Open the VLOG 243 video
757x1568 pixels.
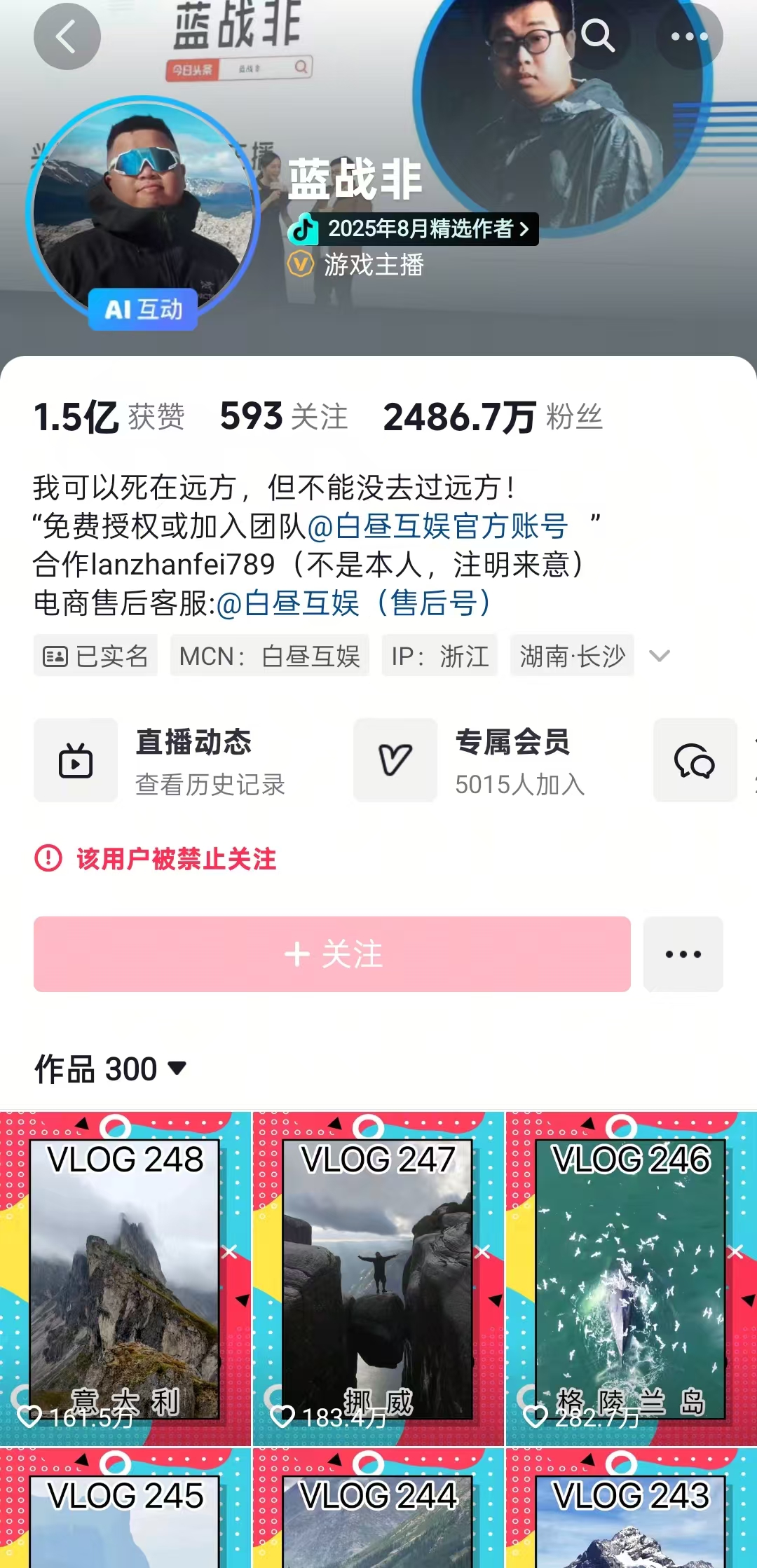pos(631,1513)
